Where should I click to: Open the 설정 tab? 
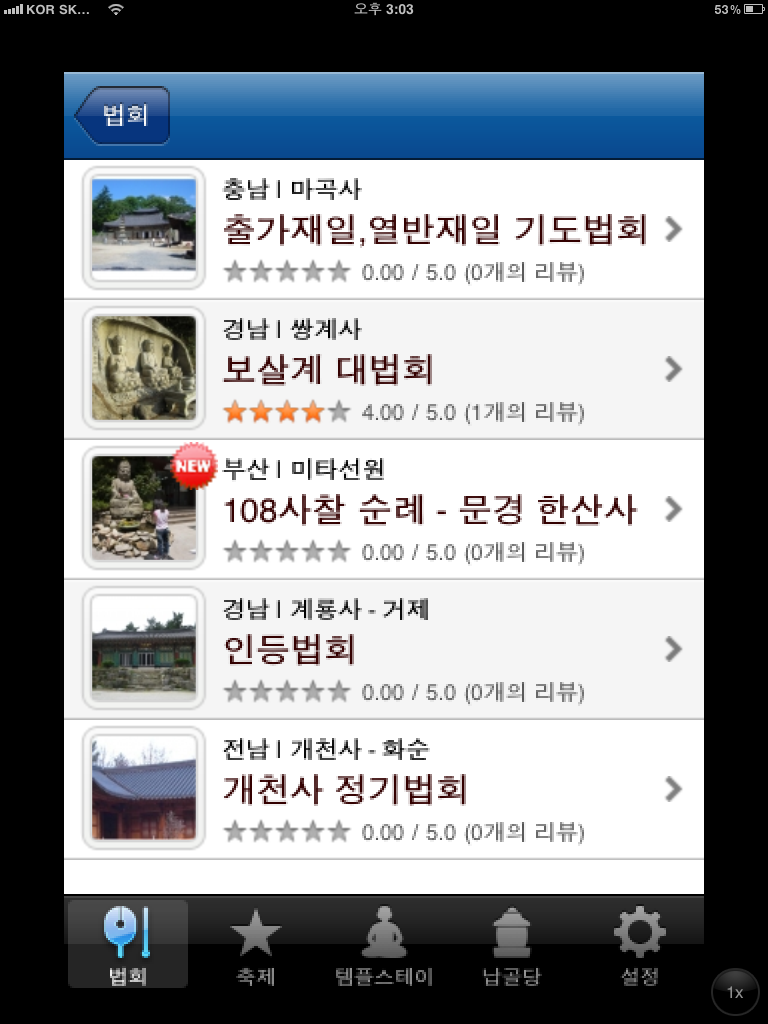pos(639,945)
